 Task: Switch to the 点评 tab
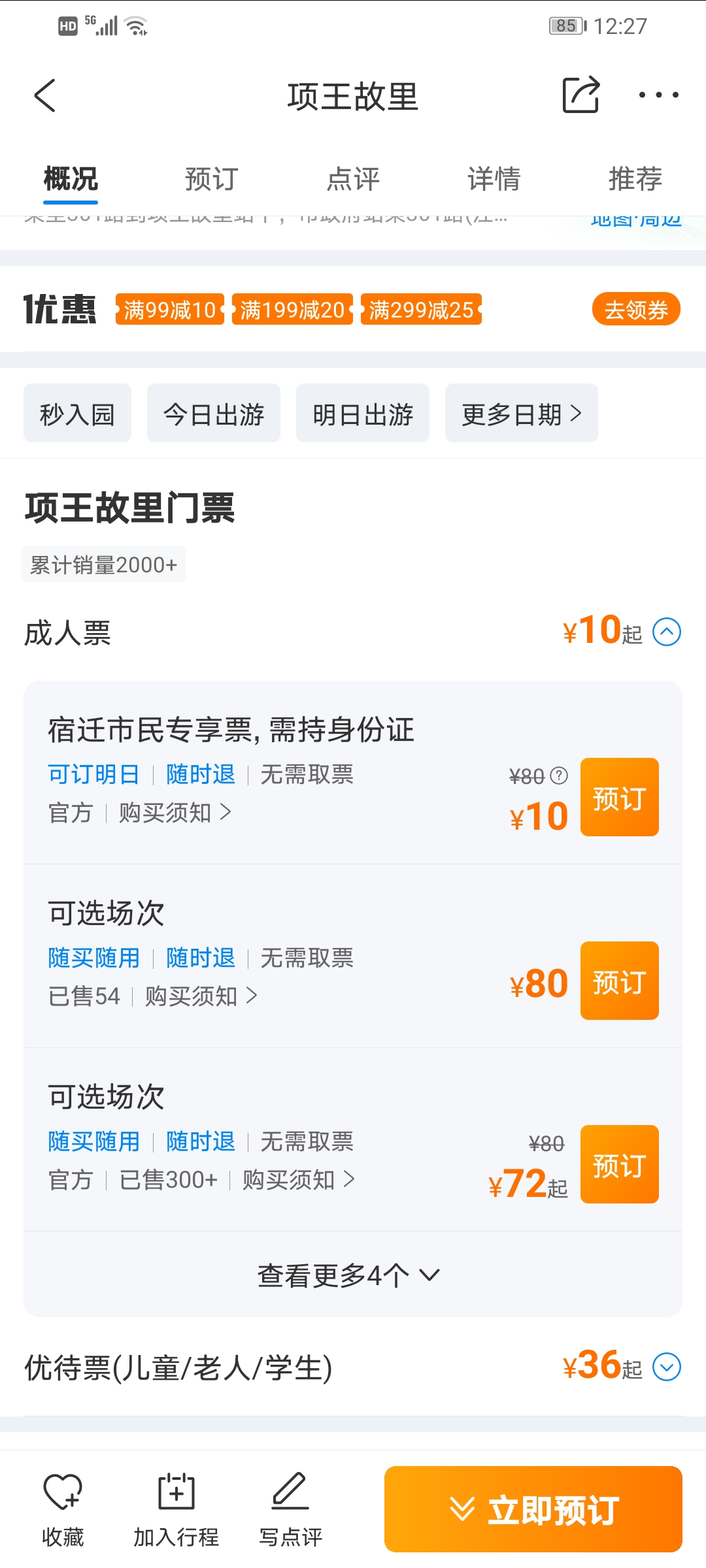(x=353, y=179)
